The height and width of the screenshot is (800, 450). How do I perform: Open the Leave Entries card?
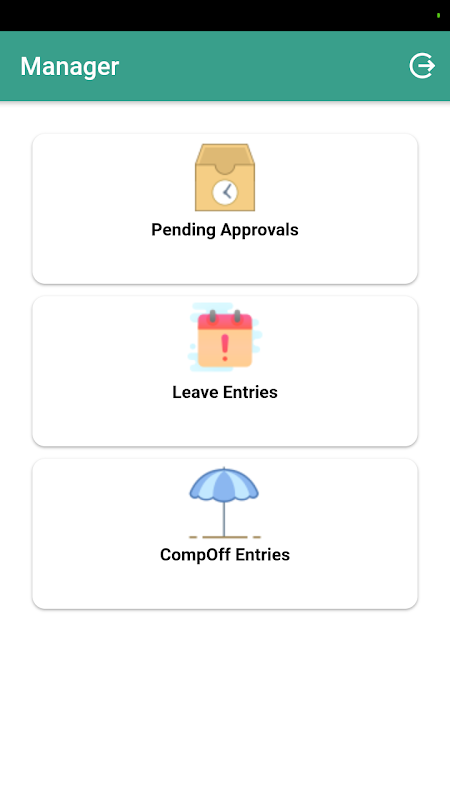(225, 371)
